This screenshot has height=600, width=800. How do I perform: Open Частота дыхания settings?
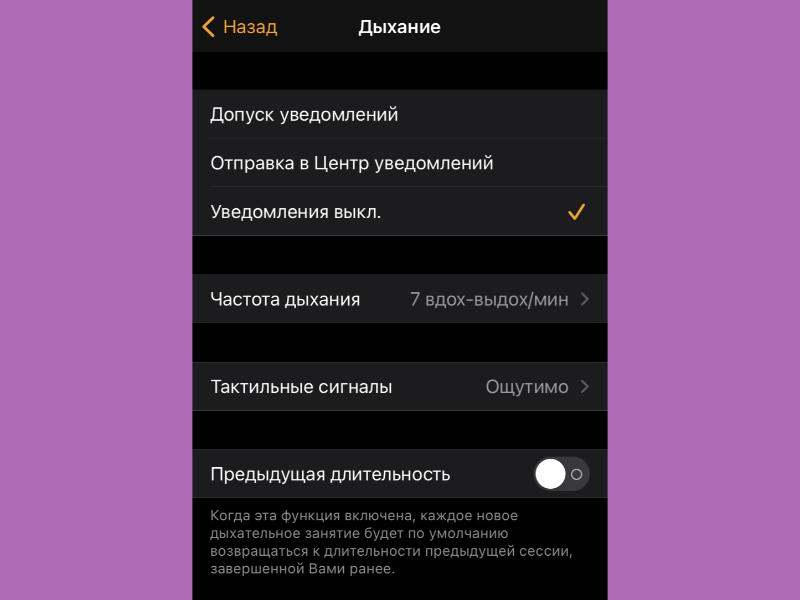point(399,299)
